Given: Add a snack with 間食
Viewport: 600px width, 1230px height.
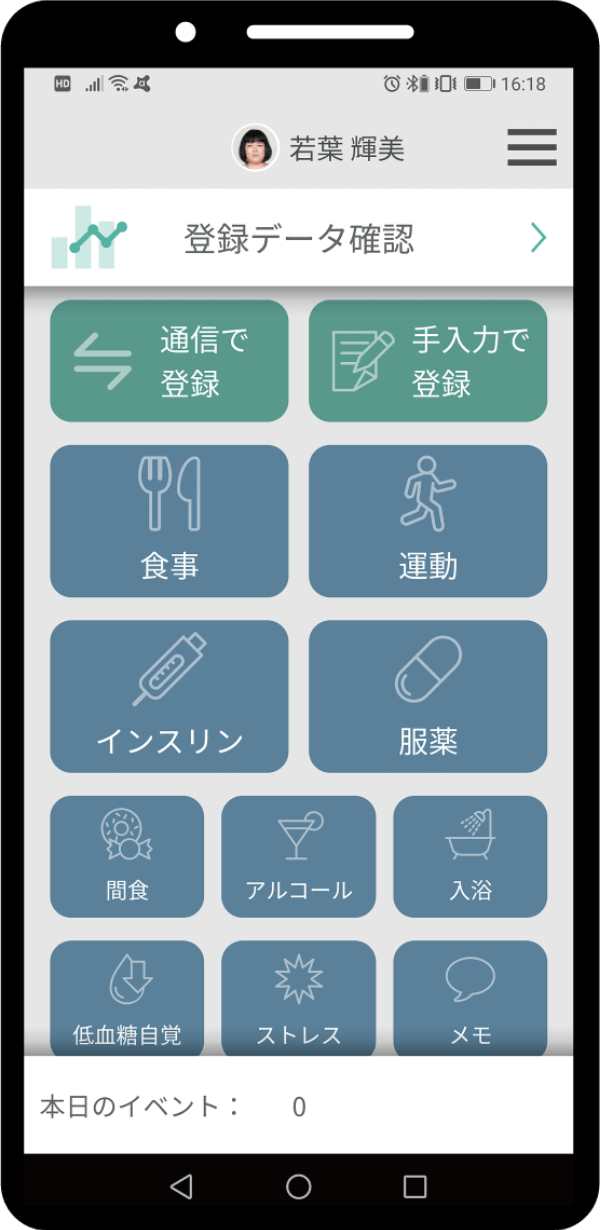Looking at the screenshot, I should 127,857.
